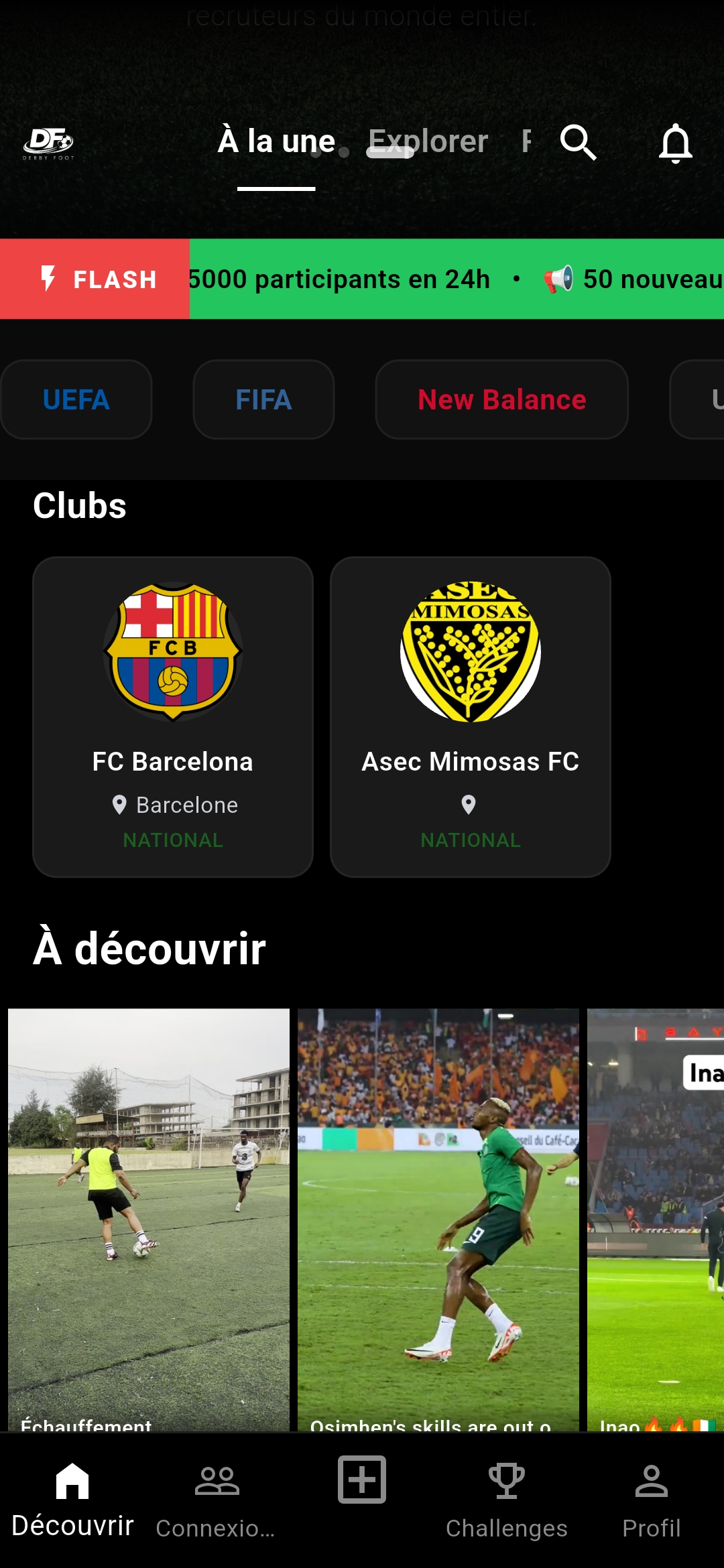Image resolution: width=724 pixels, height=1568 pixels.
Task: Open the search icon
Action: click(x=578, y=143)
